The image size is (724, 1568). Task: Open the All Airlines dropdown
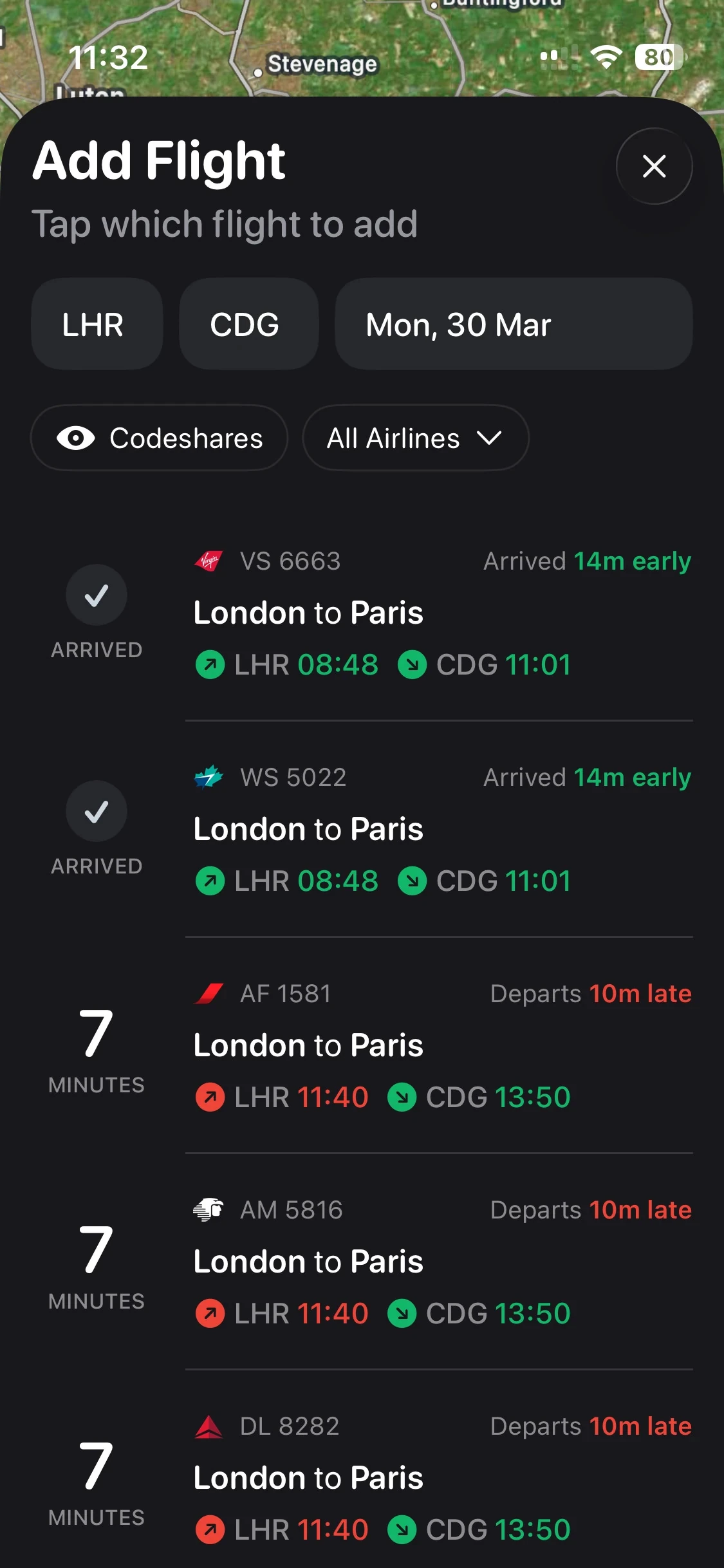415,438
